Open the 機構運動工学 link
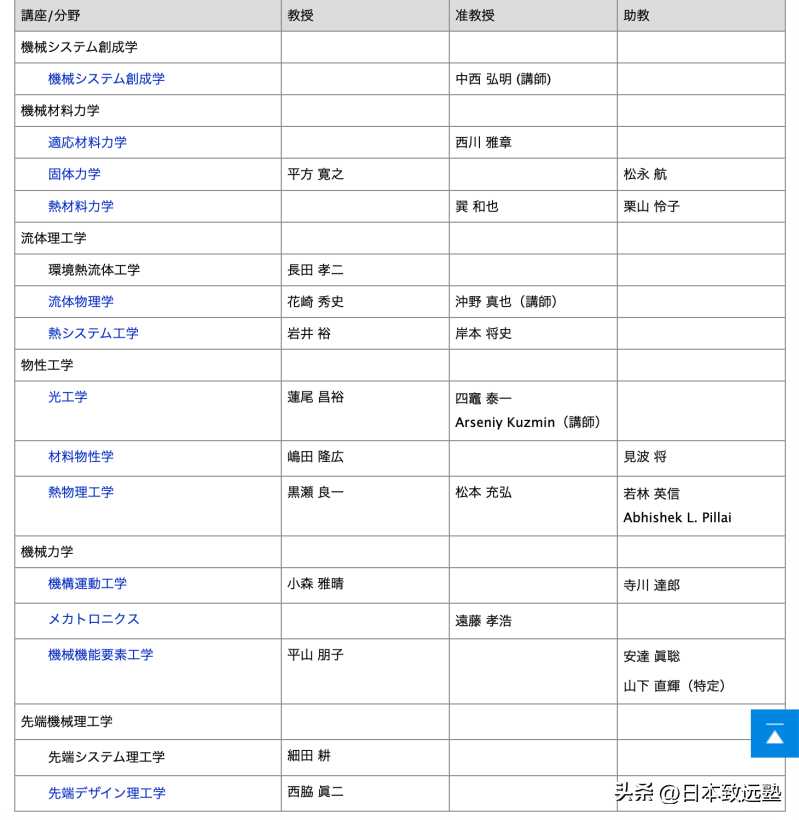This screenshot has height=820, width=799. point(87,584)
